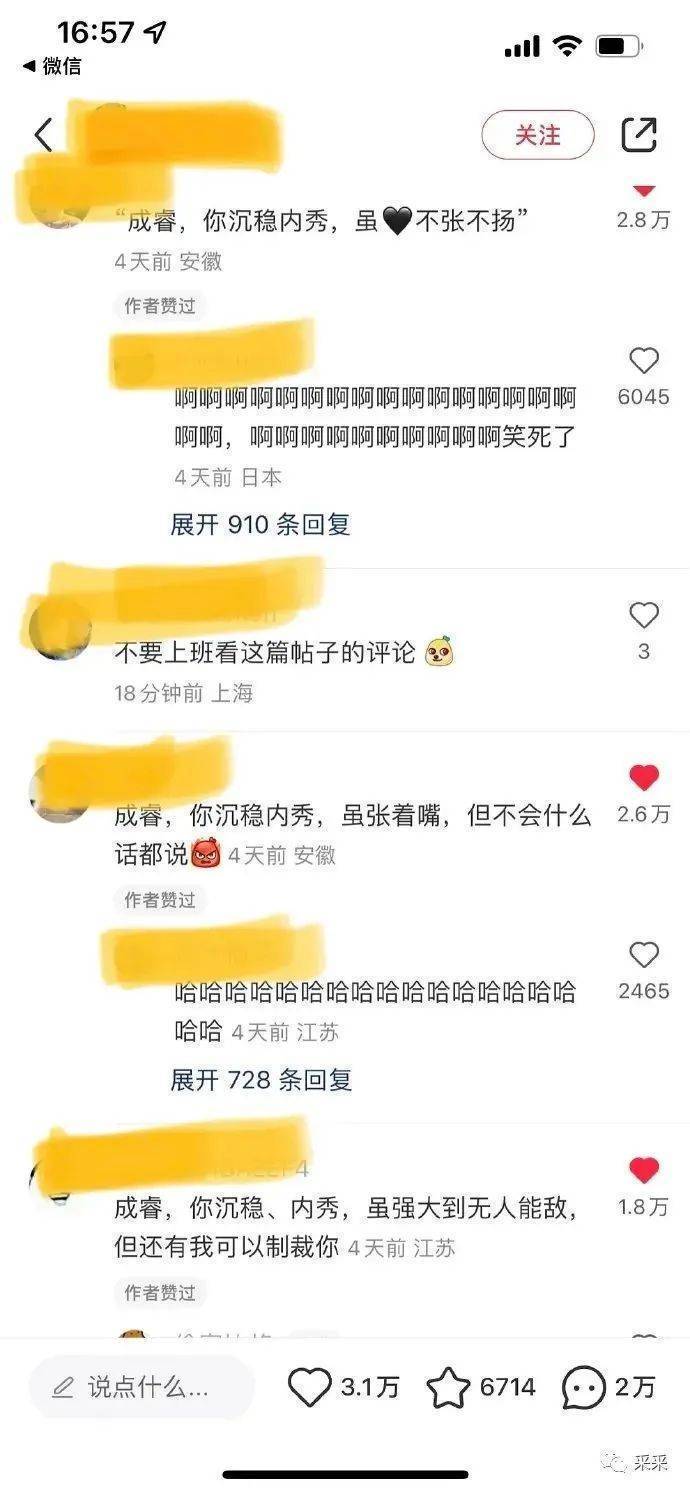Unlike the 虽张着嘴 comment with 2.6万 likes

click(644, 778)
